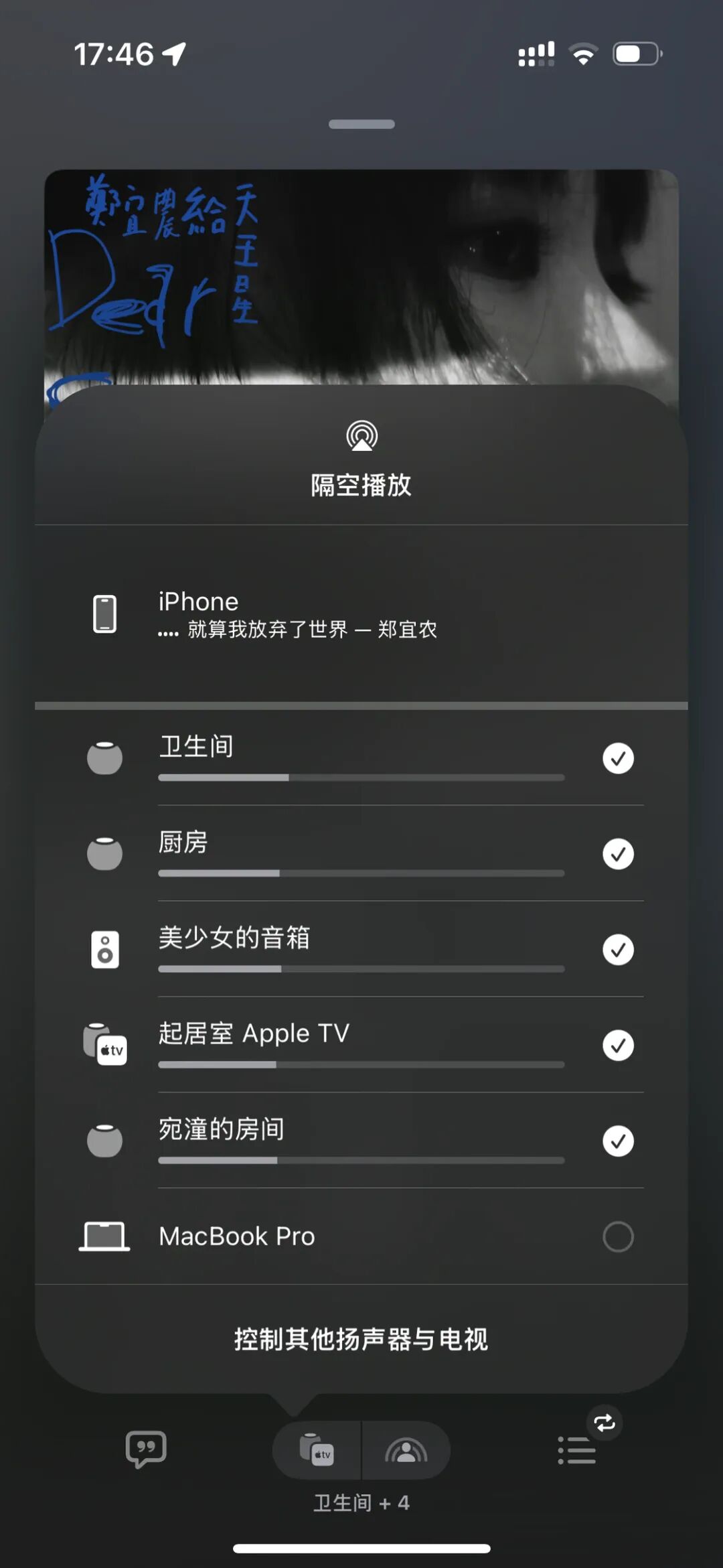Uncheck 宛潼的房间 speaker

coord(618,1141)
